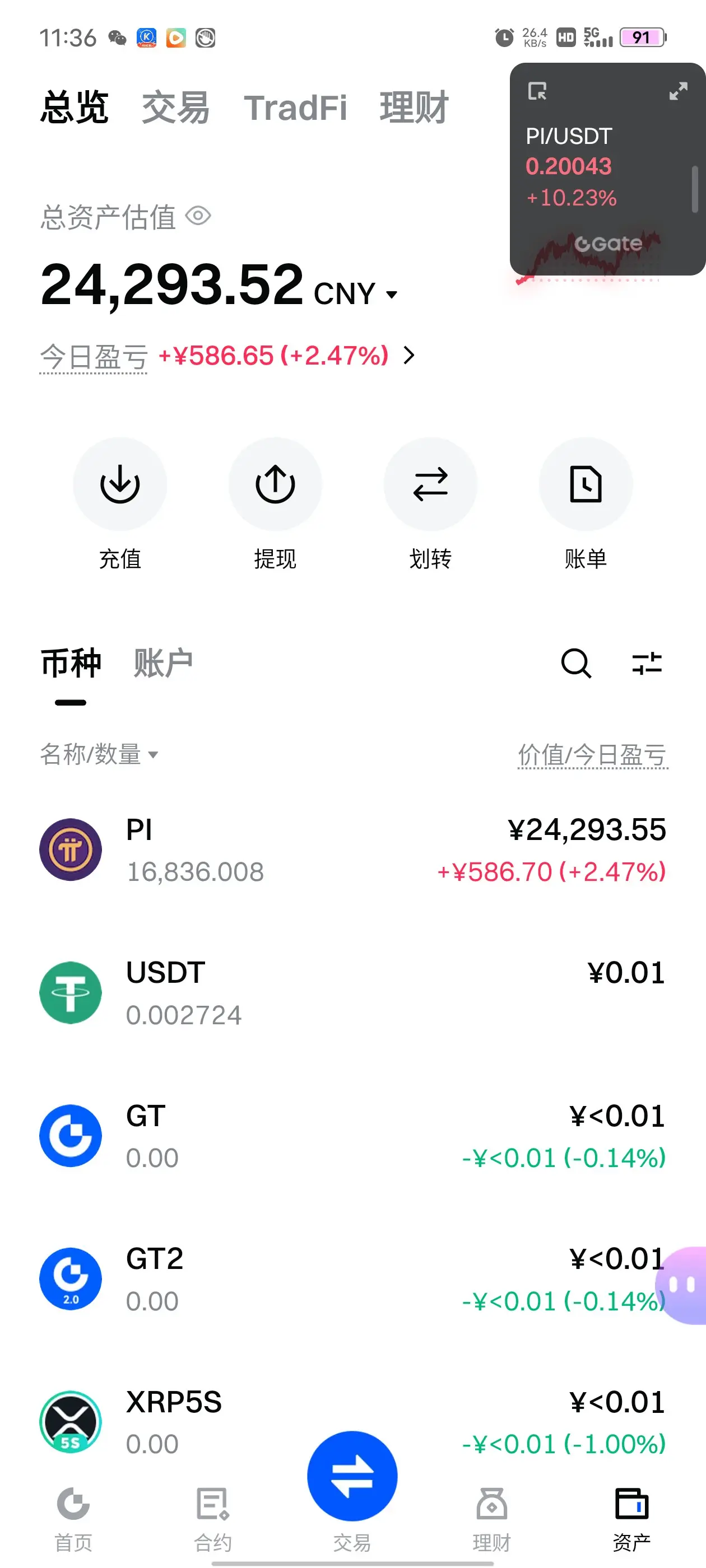Search coins with the magnifier icon
Screen dimensions: 706x1568
[575, 663]
